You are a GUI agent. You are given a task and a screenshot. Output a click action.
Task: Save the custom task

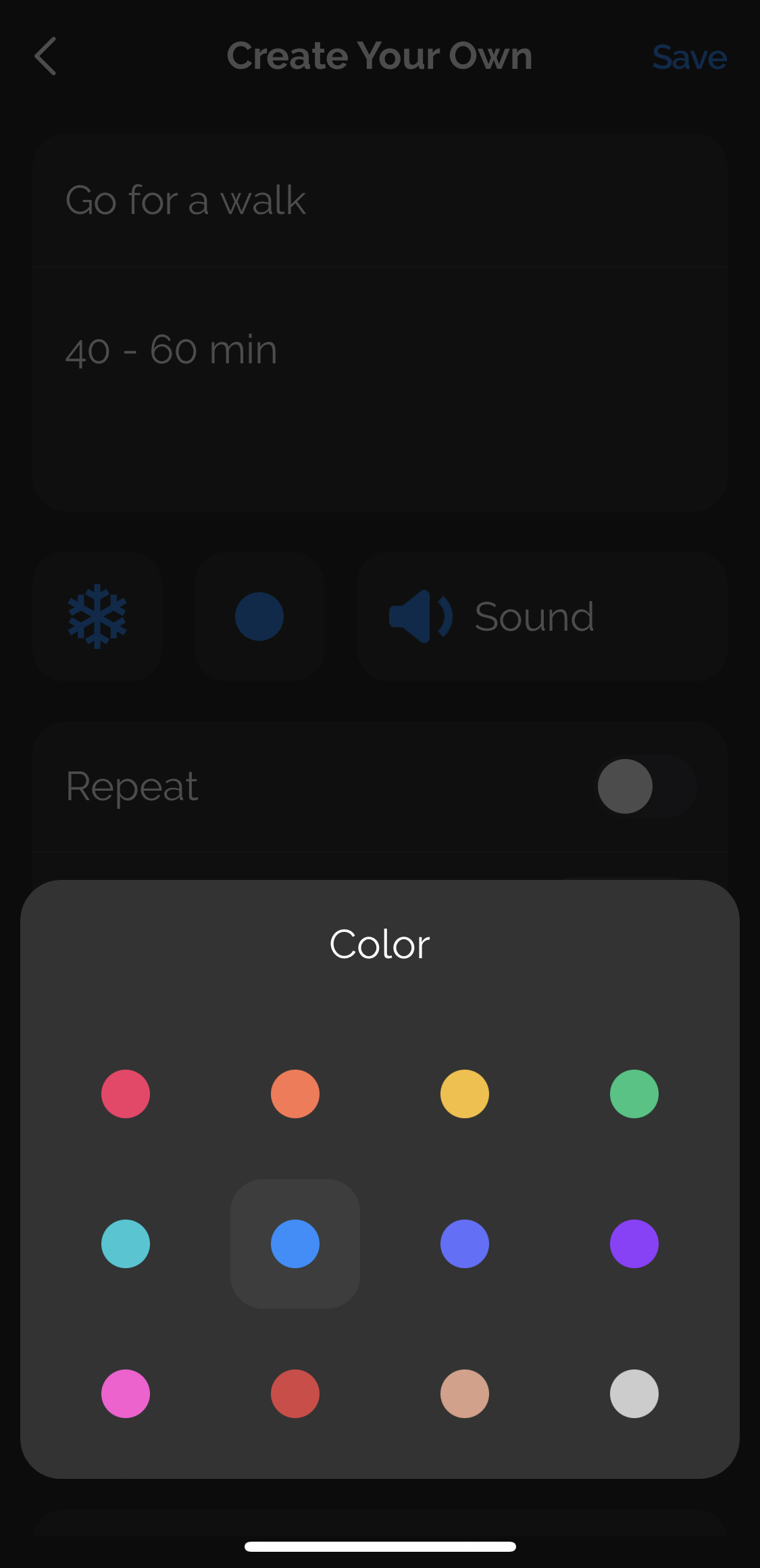tap(689, 57)
